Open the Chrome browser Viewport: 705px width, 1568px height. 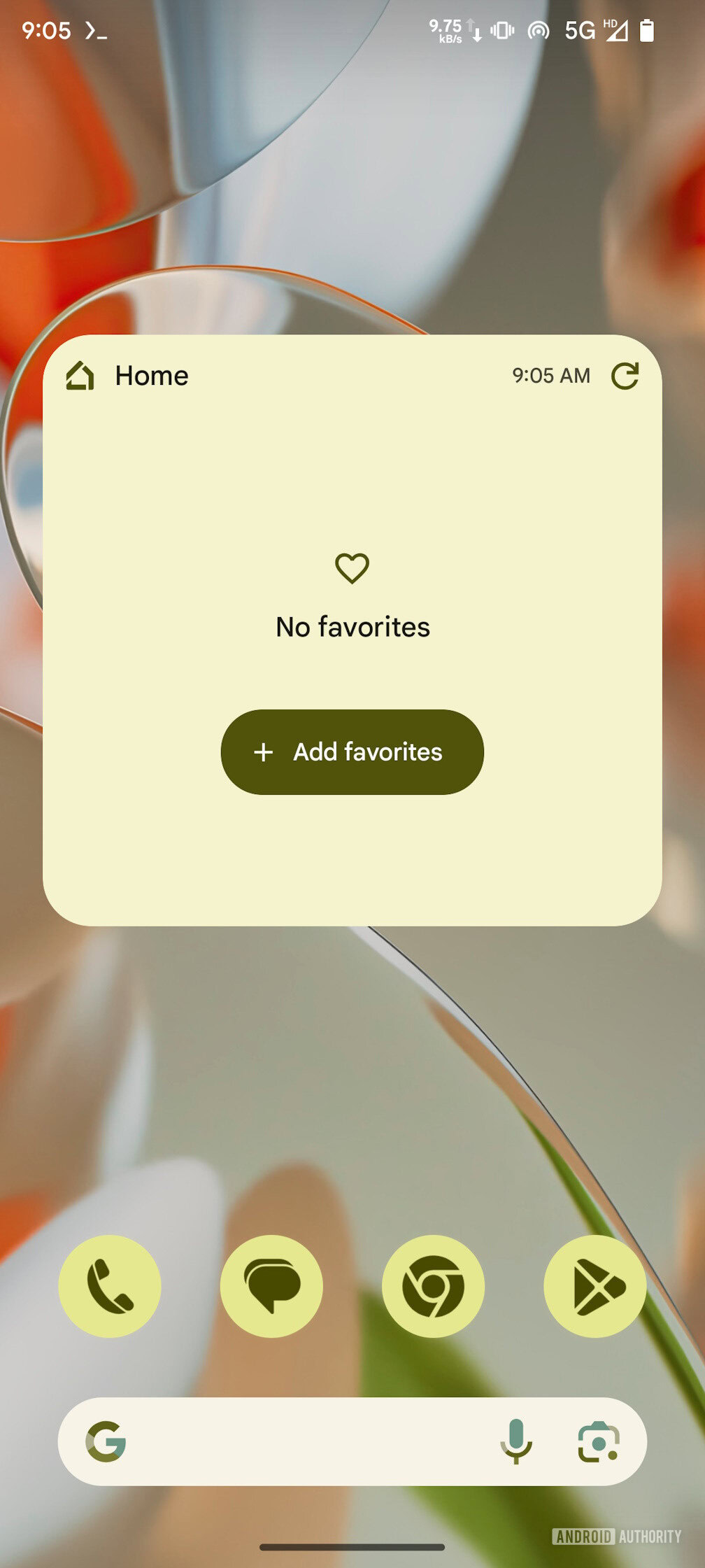point(433,1286)
